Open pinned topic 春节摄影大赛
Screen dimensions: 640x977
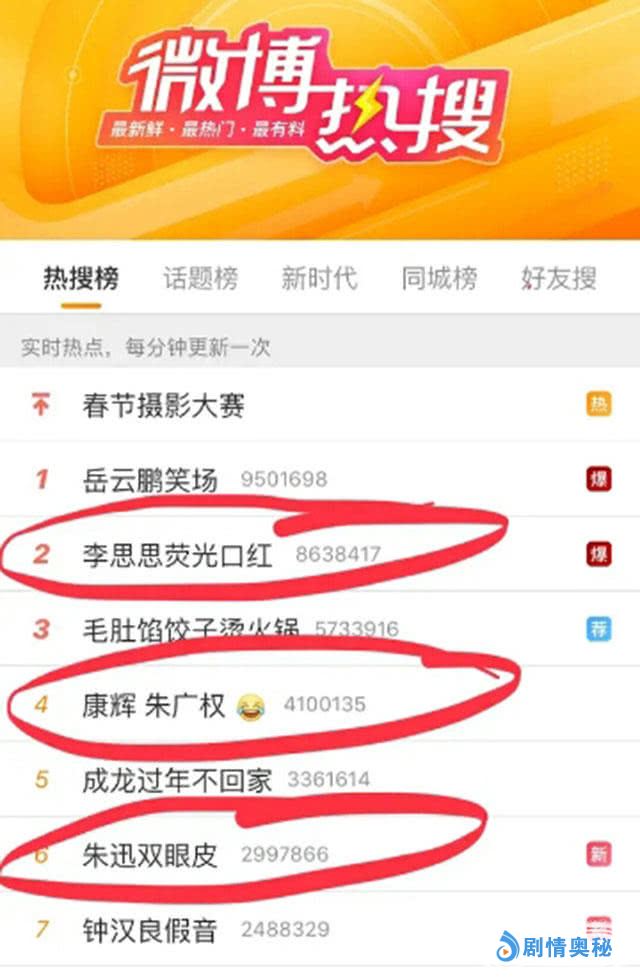164,405
